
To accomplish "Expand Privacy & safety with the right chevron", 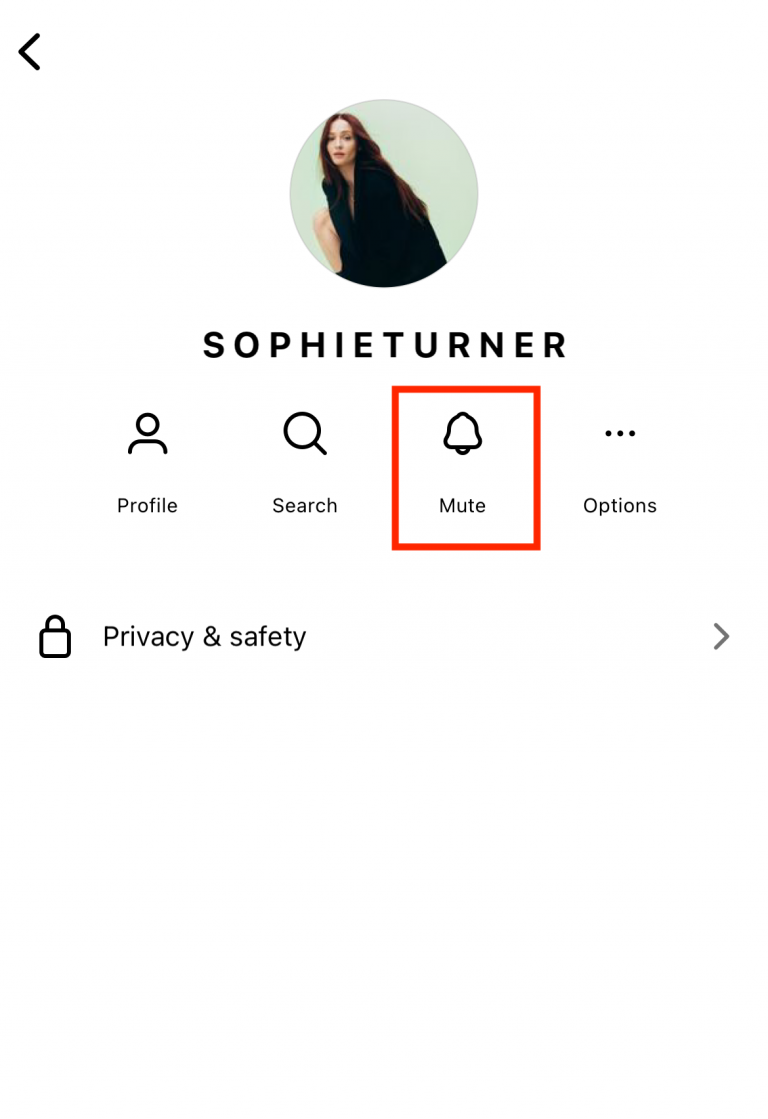I will click(x=721, y=636).
